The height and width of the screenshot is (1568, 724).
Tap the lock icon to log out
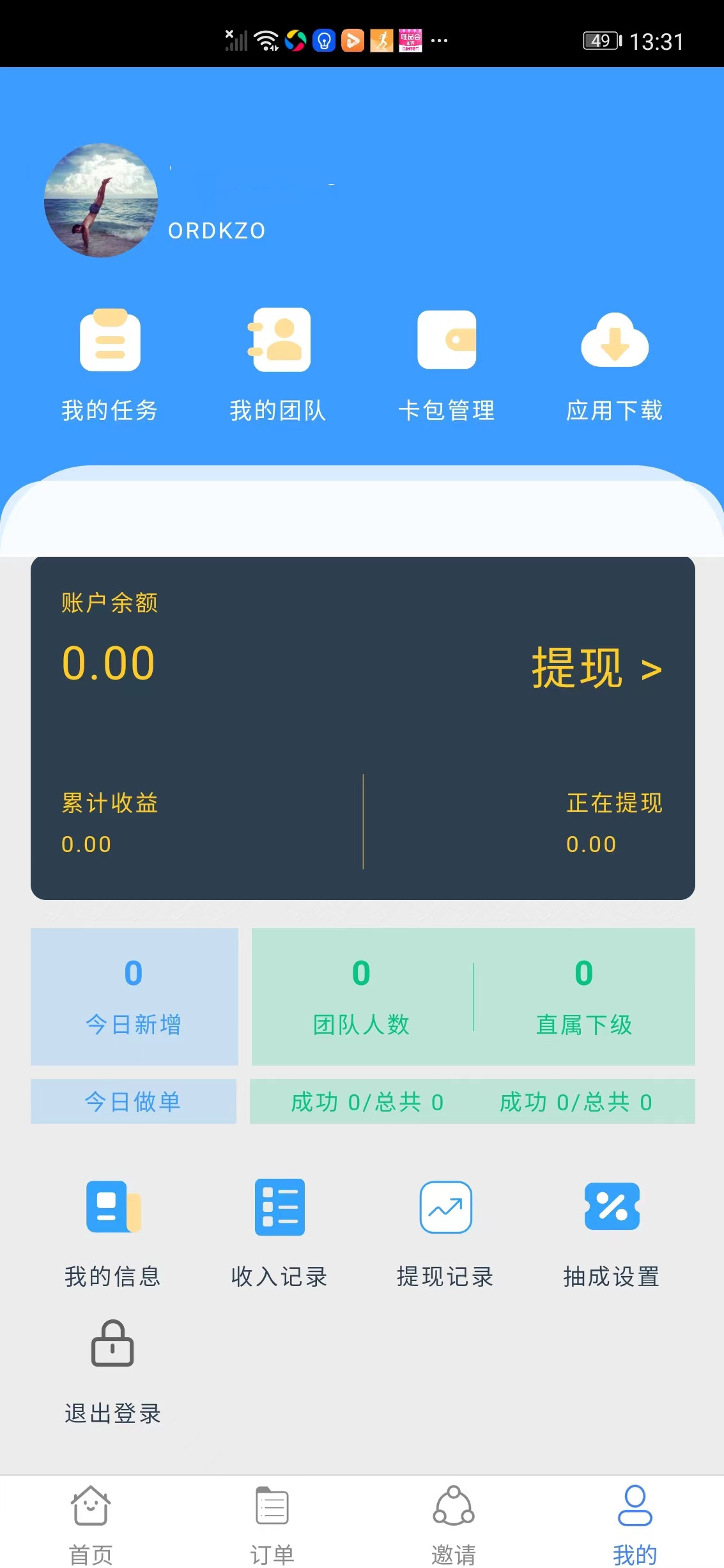point(111,1343)
